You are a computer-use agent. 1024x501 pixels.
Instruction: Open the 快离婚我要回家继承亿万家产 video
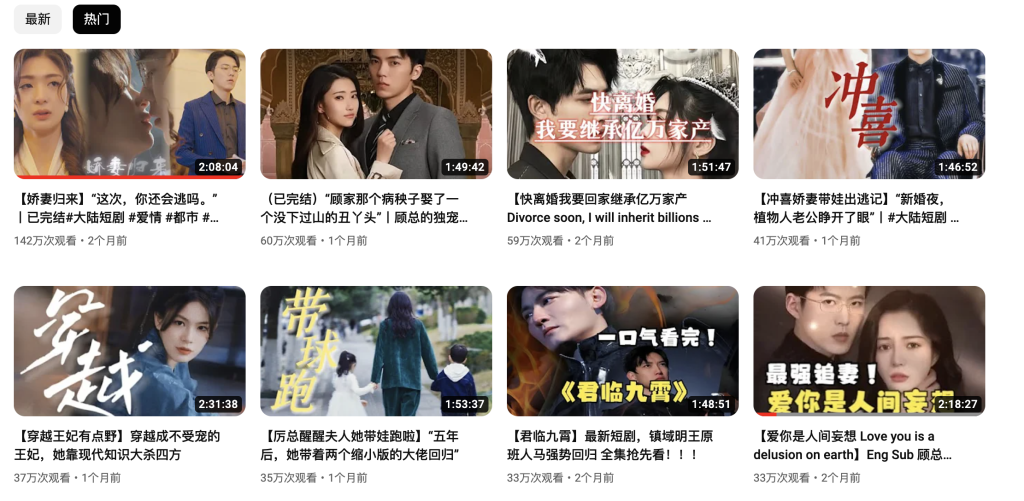[x=622, y=113]
